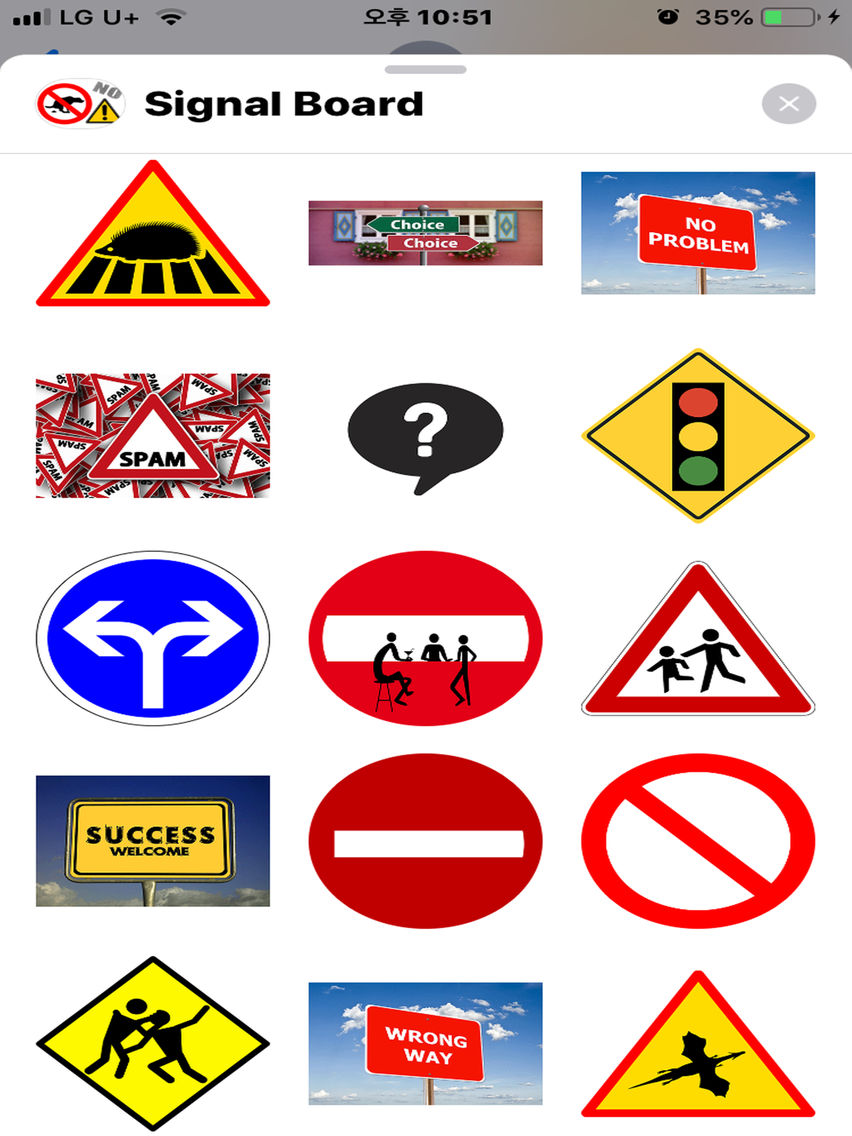The image size is (852, 1136).
Task: Close the Signal Board sticker panel
Action: click(x=788, y=103)
